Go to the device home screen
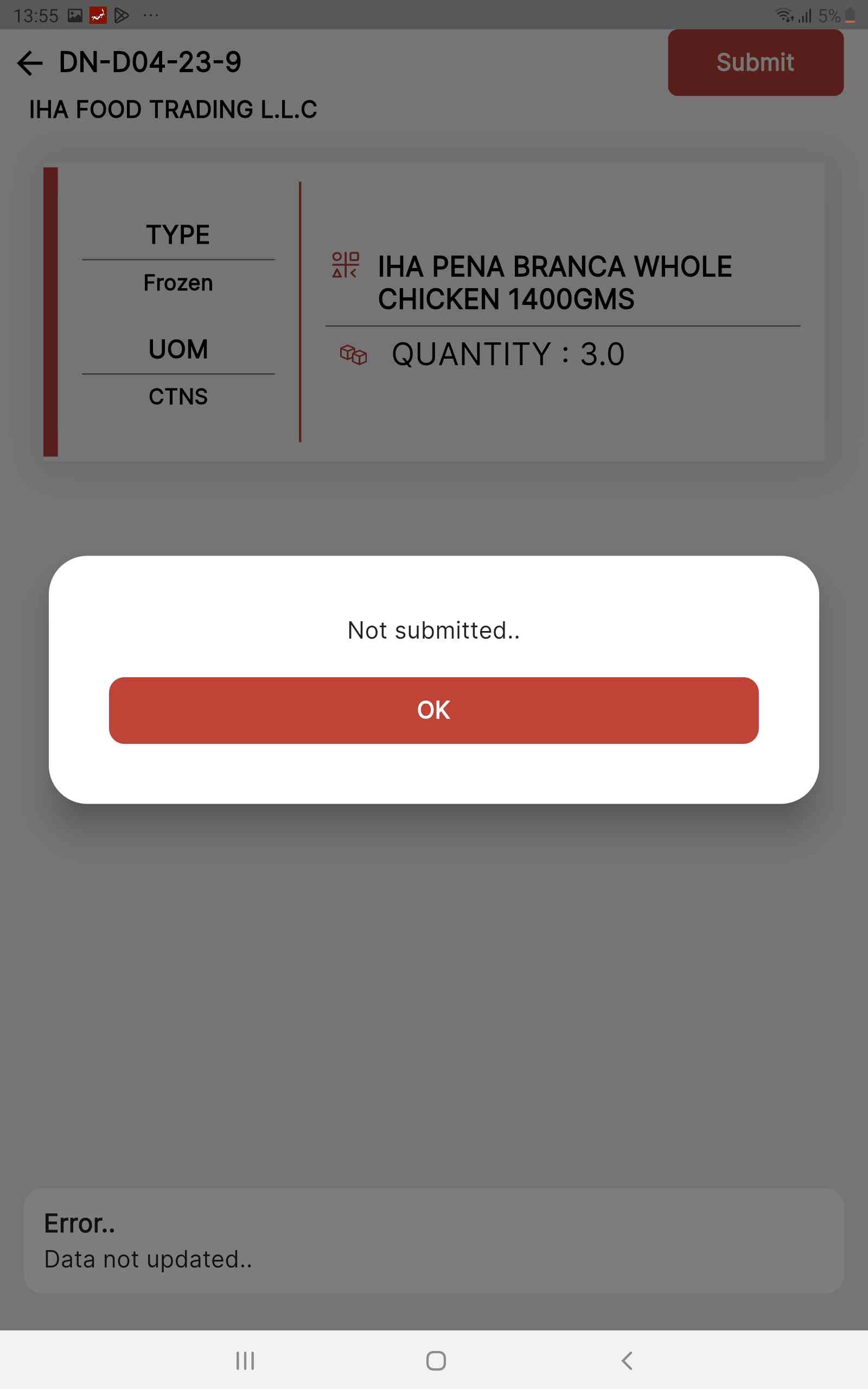The width and height of the screenshot is (868, 1389). [436, 1360]
